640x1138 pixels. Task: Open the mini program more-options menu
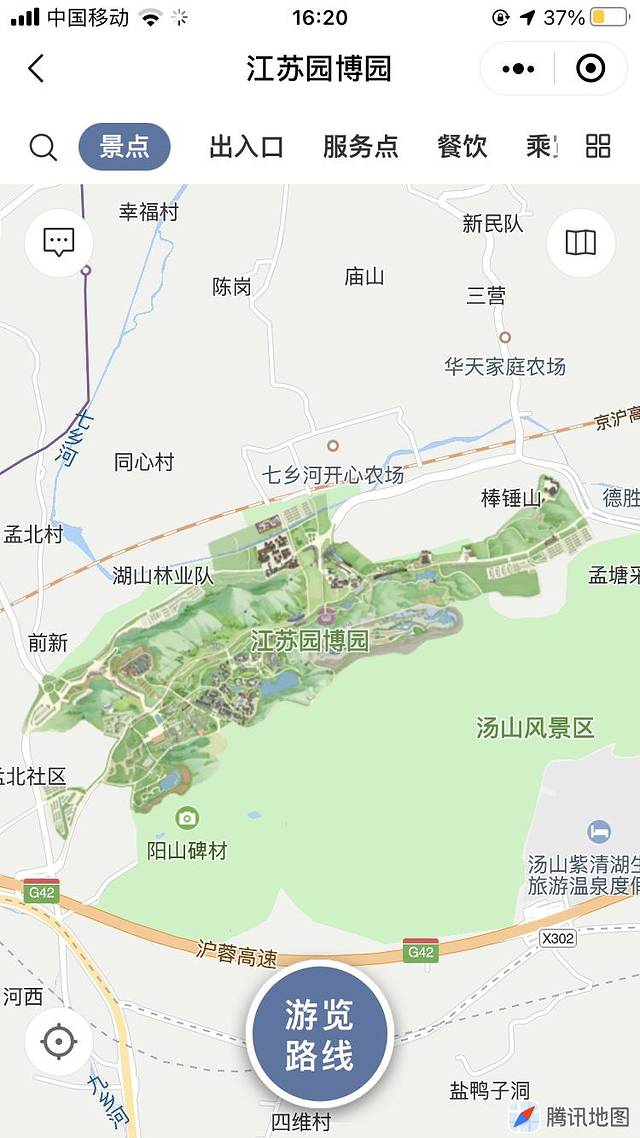(x=518, y=69)
